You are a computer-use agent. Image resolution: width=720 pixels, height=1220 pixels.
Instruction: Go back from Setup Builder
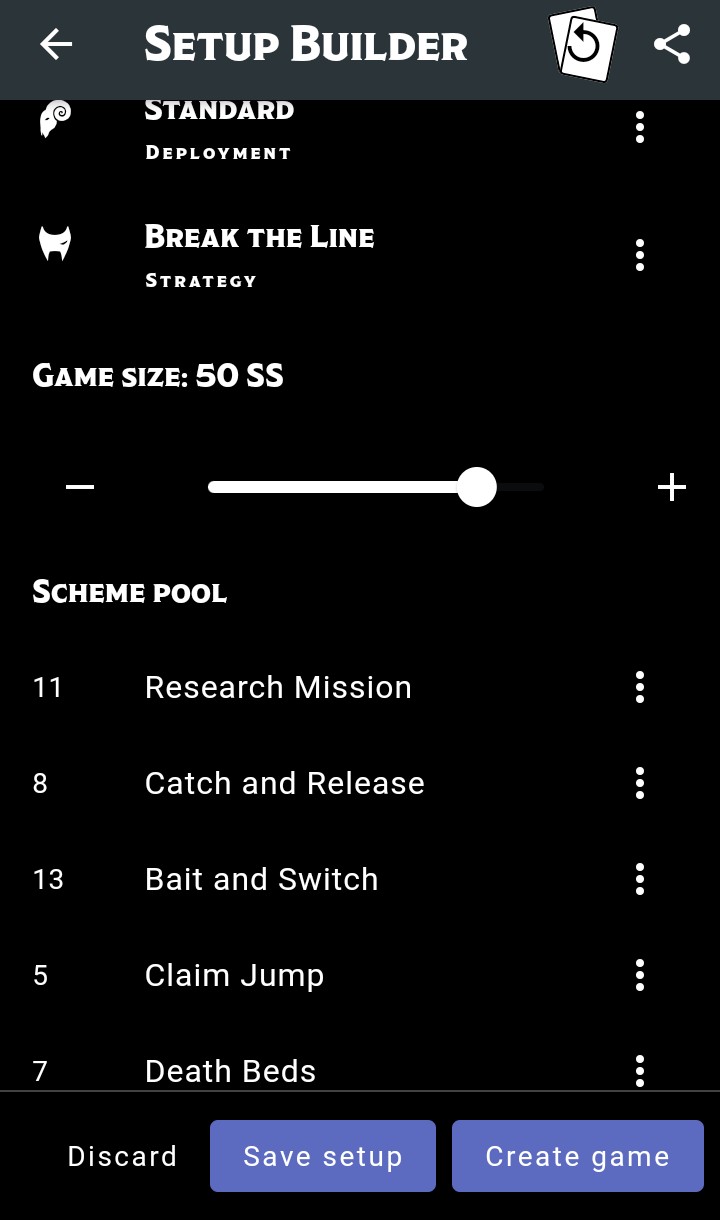point(56,44)
